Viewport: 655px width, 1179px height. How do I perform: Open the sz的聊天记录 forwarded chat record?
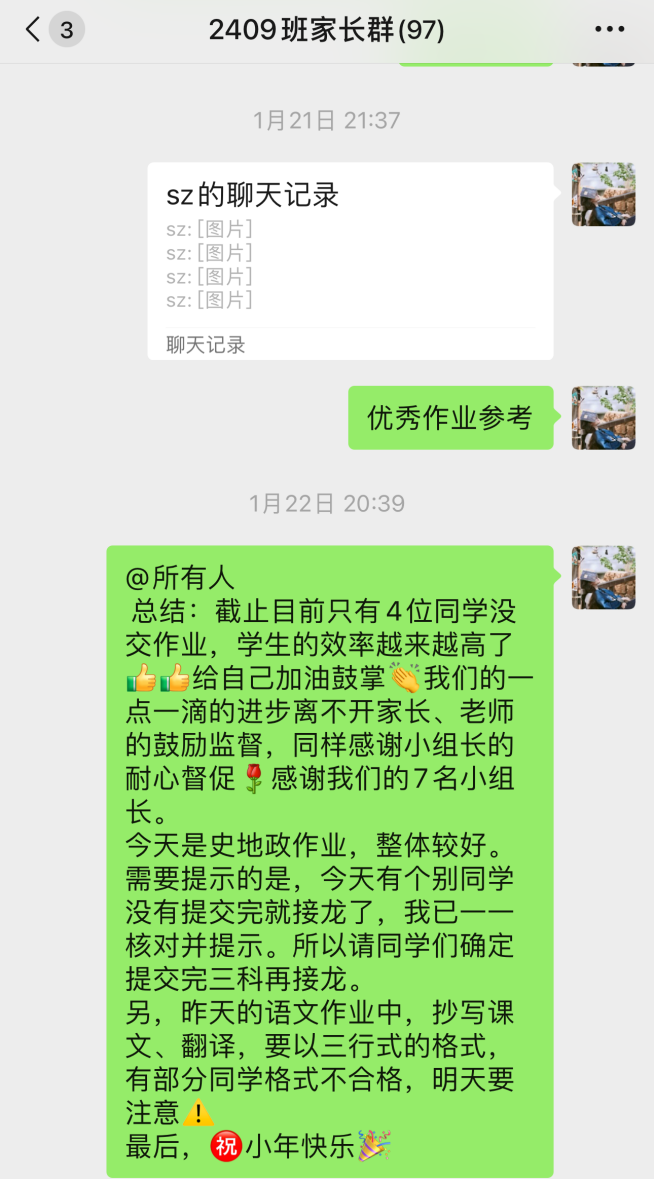350,260
